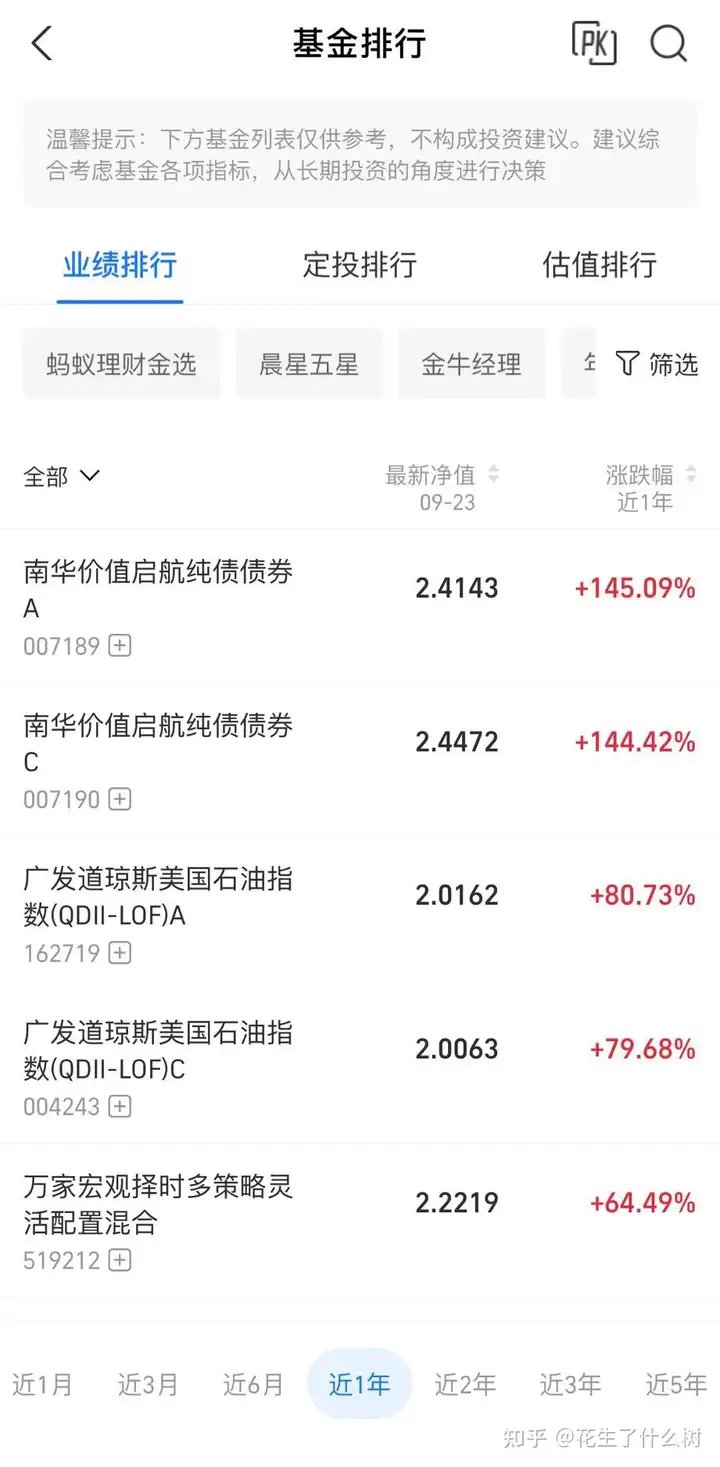The height and width of the screenshot is (1467, 720).
Task: Open the search magnifier icon
Action: click(x=668, y=44)
